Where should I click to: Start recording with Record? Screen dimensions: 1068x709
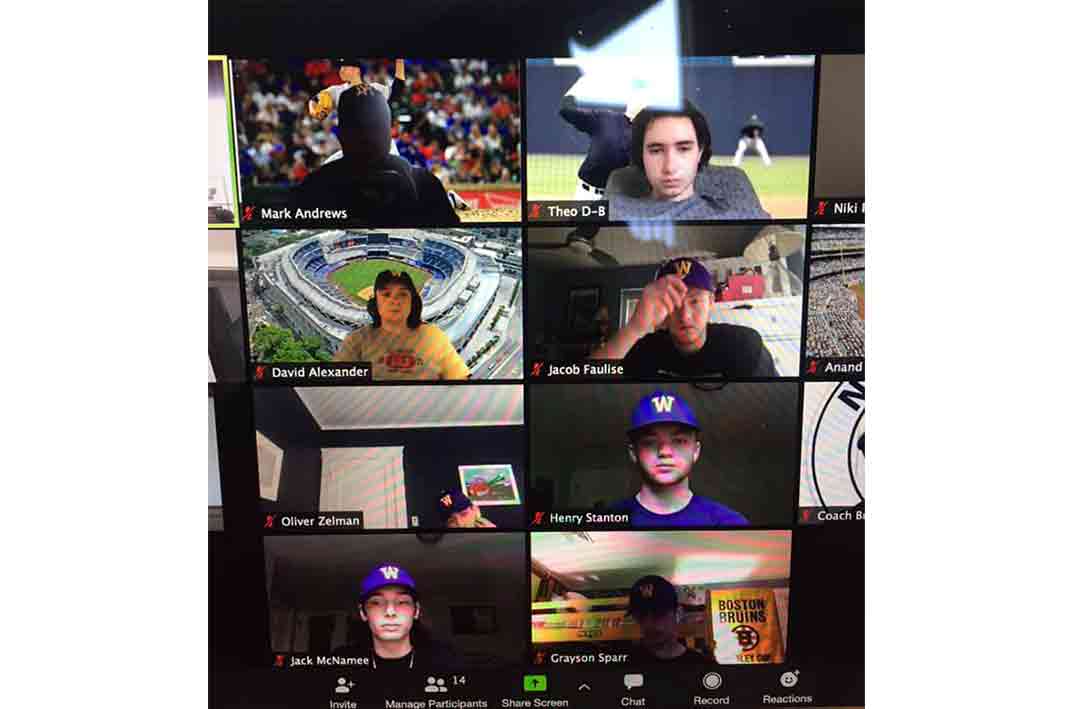tap(711, 686)
